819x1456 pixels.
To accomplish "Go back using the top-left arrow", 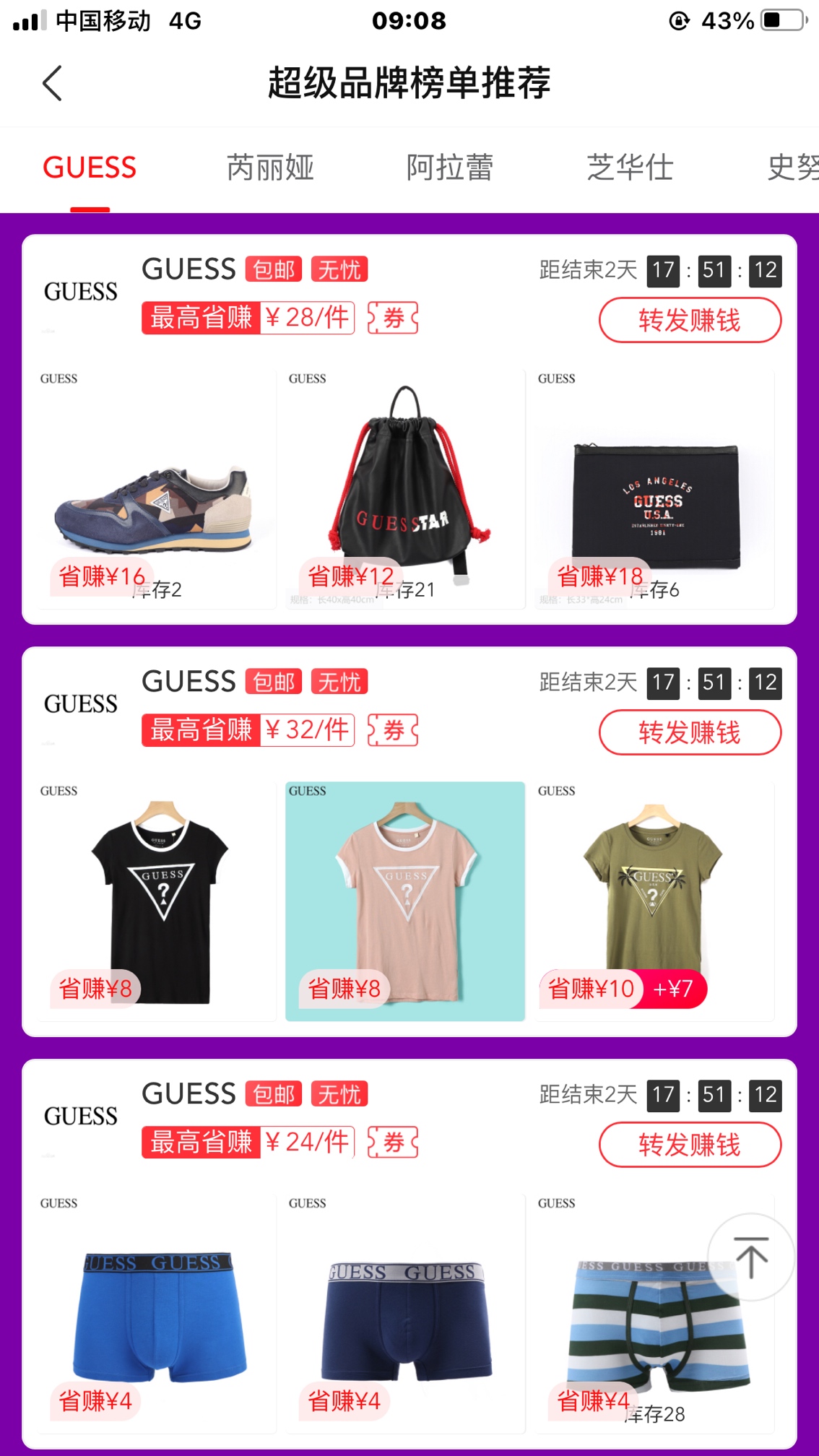I will point(52,83).
